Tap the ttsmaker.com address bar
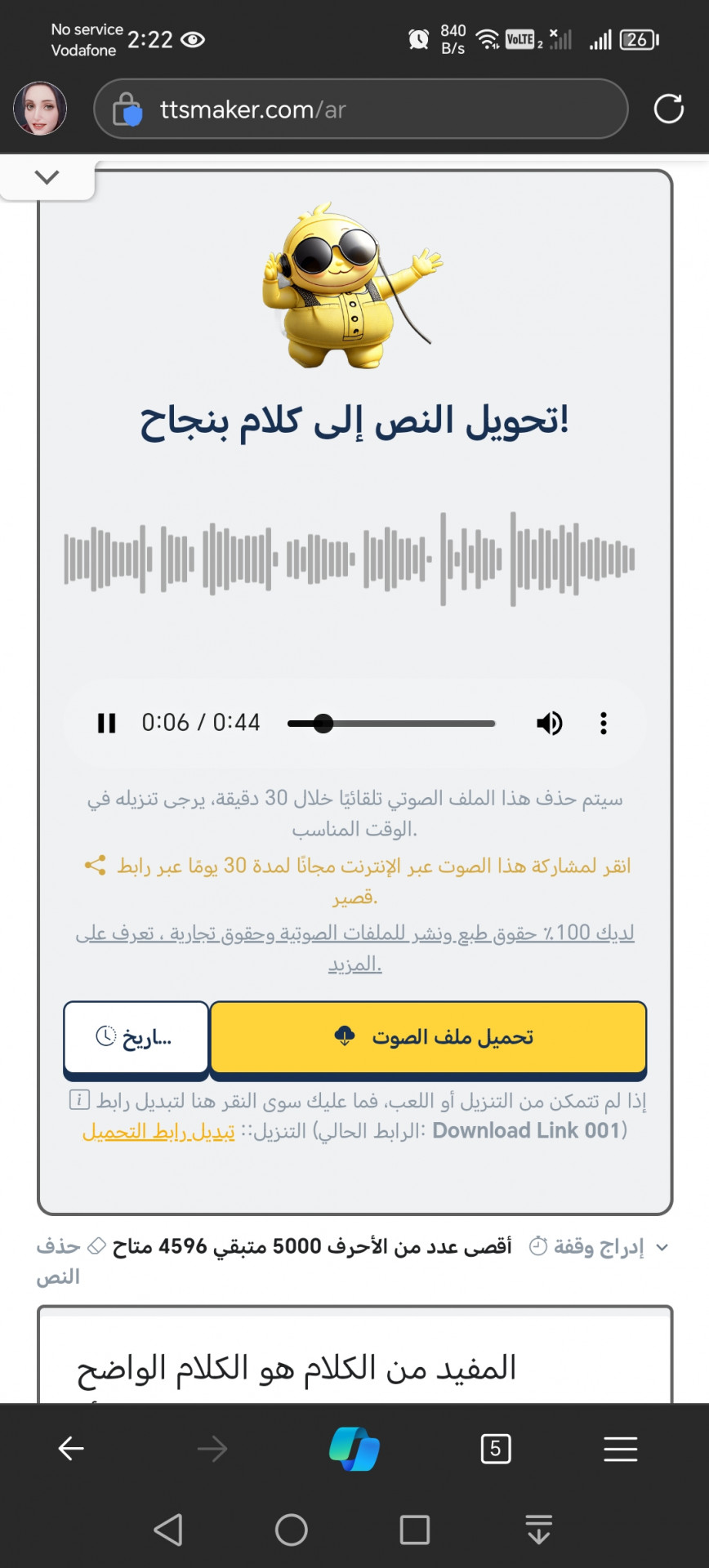 coord(359,109)
